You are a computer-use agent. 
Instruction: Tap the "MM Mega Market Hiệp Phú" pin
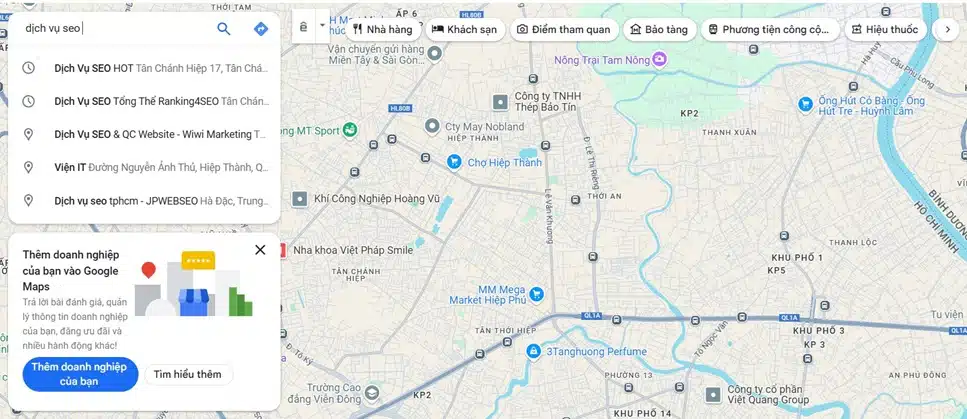pos(536,293)
